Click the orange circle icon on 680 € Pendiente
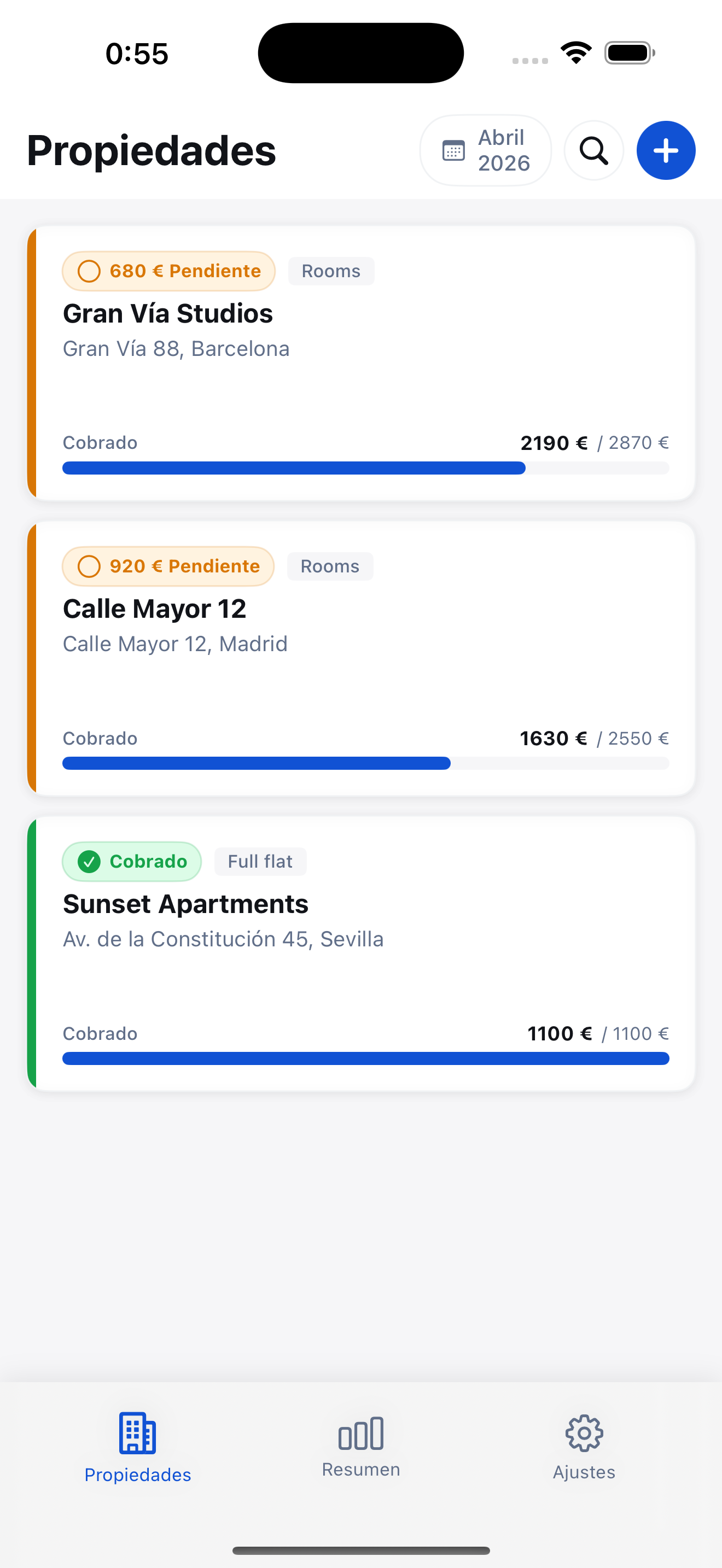 coord(90,271)
